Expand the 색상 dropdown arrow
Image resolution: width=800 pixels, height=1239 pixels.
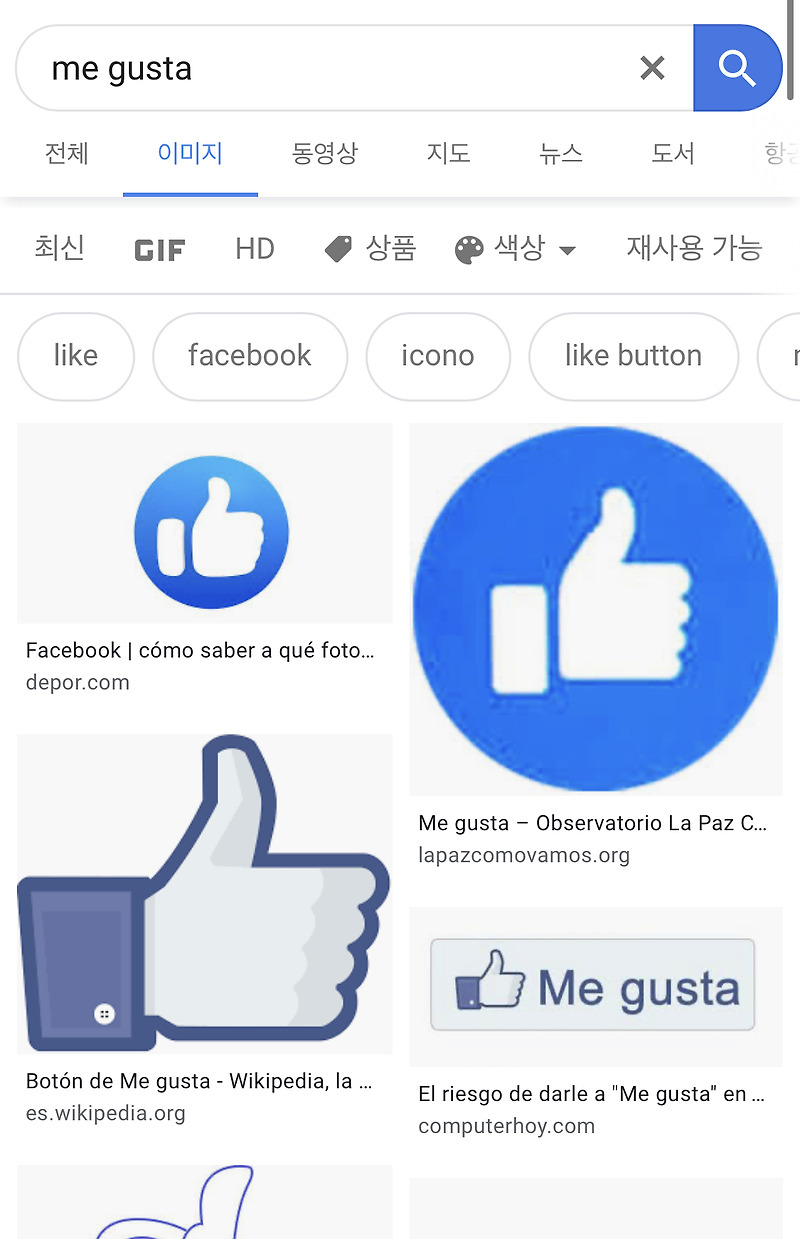tap(566, 252)
